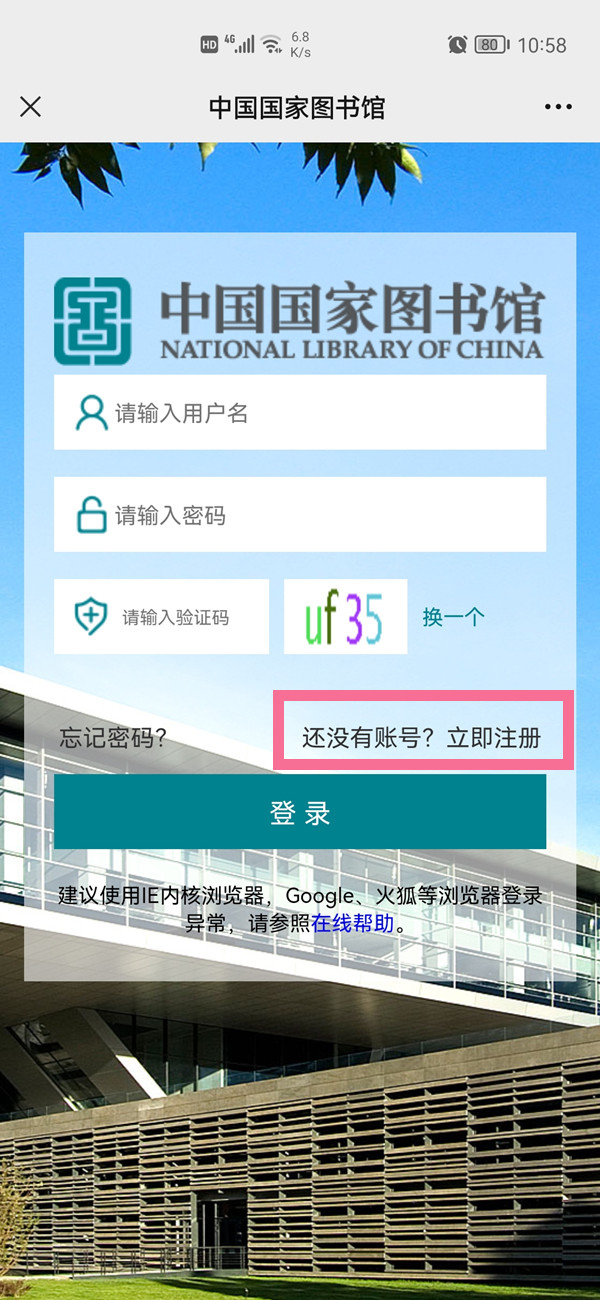This screenshot has height=1300, width=600.
Task: Tap the 登录 button
Action: click(300, 812)
